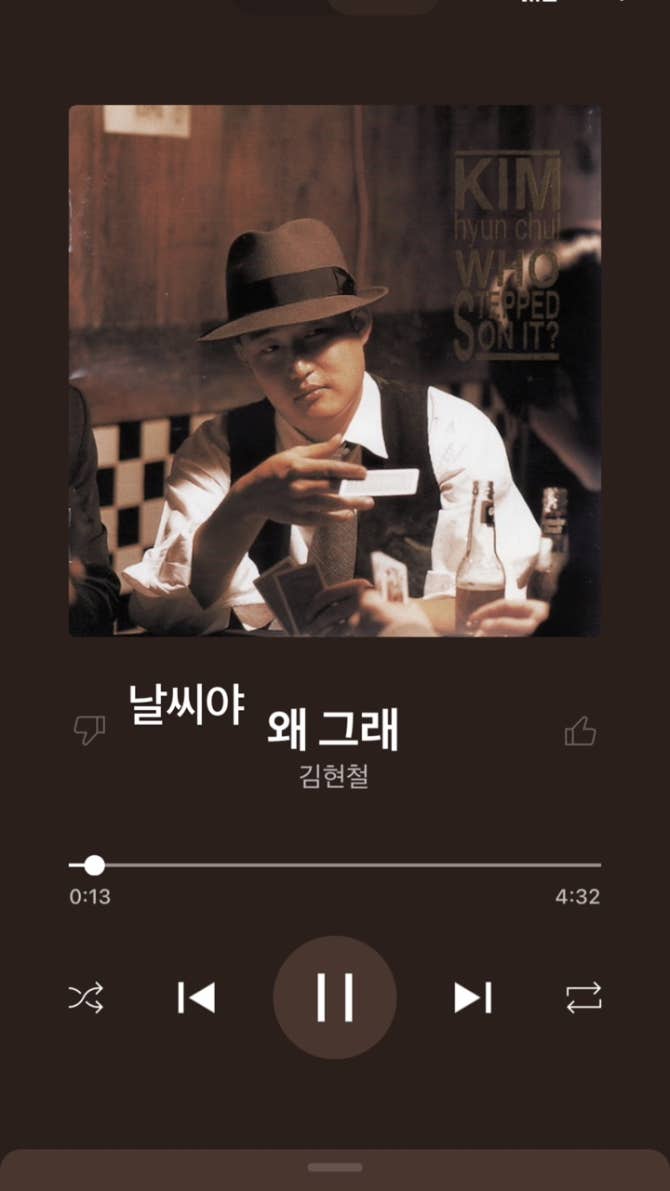This screenshot has width=670, height=1191.
Task: Toggle repeat mode
Action: tap(583, 997)
